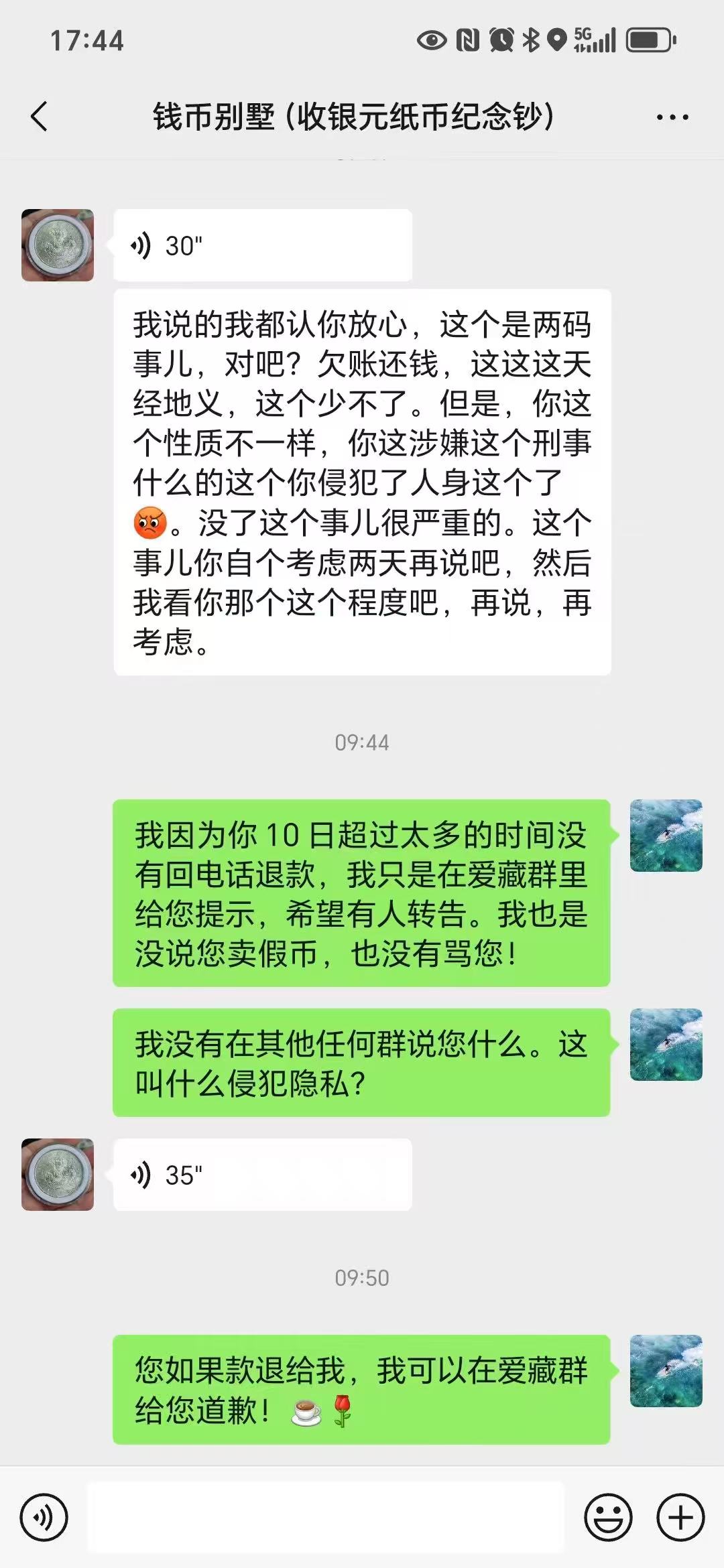Image resolution: width=724 pixels, height=1568 pixels.
Task: Open the chat info overflow menu
Action: 672,117
